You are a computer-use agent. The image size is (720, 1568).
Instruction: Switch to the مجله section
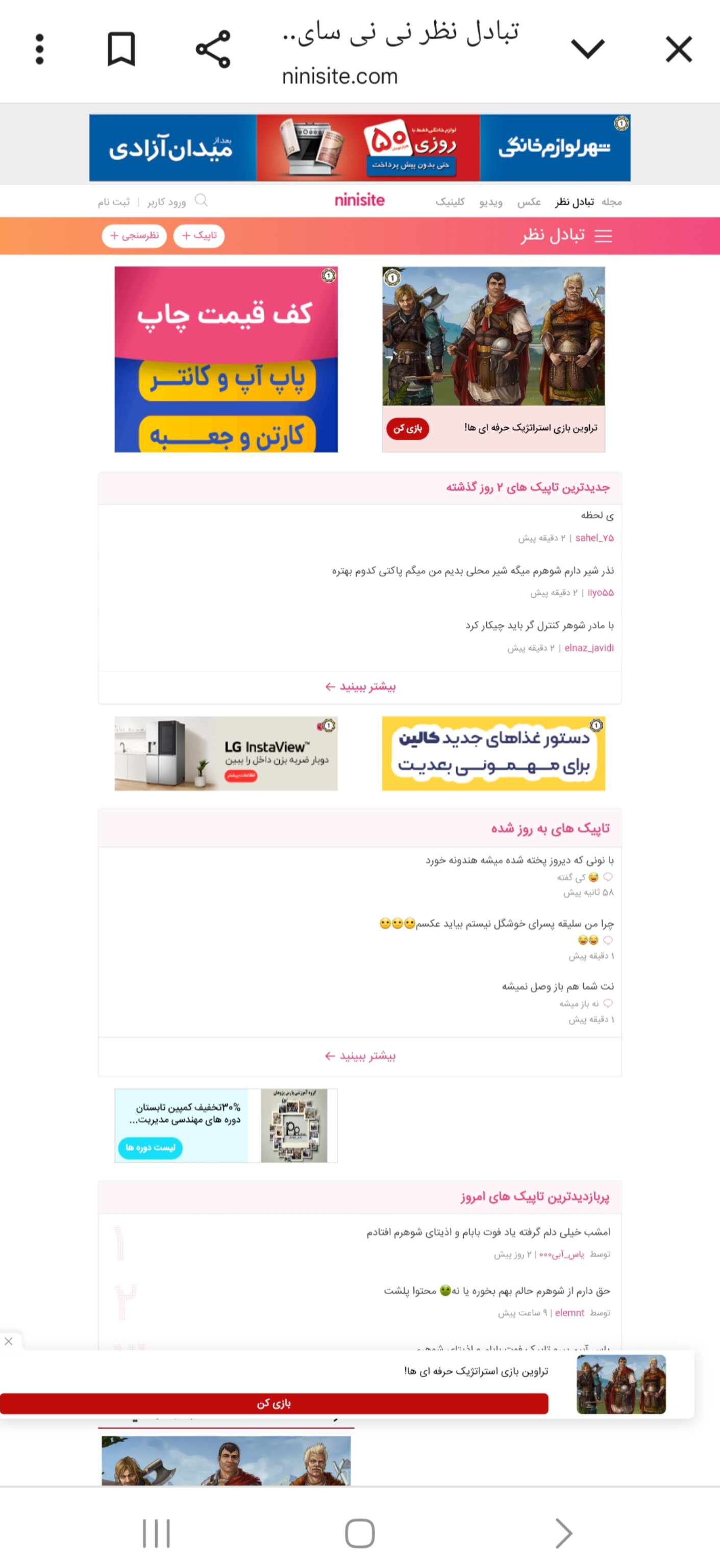pos(611,202)
